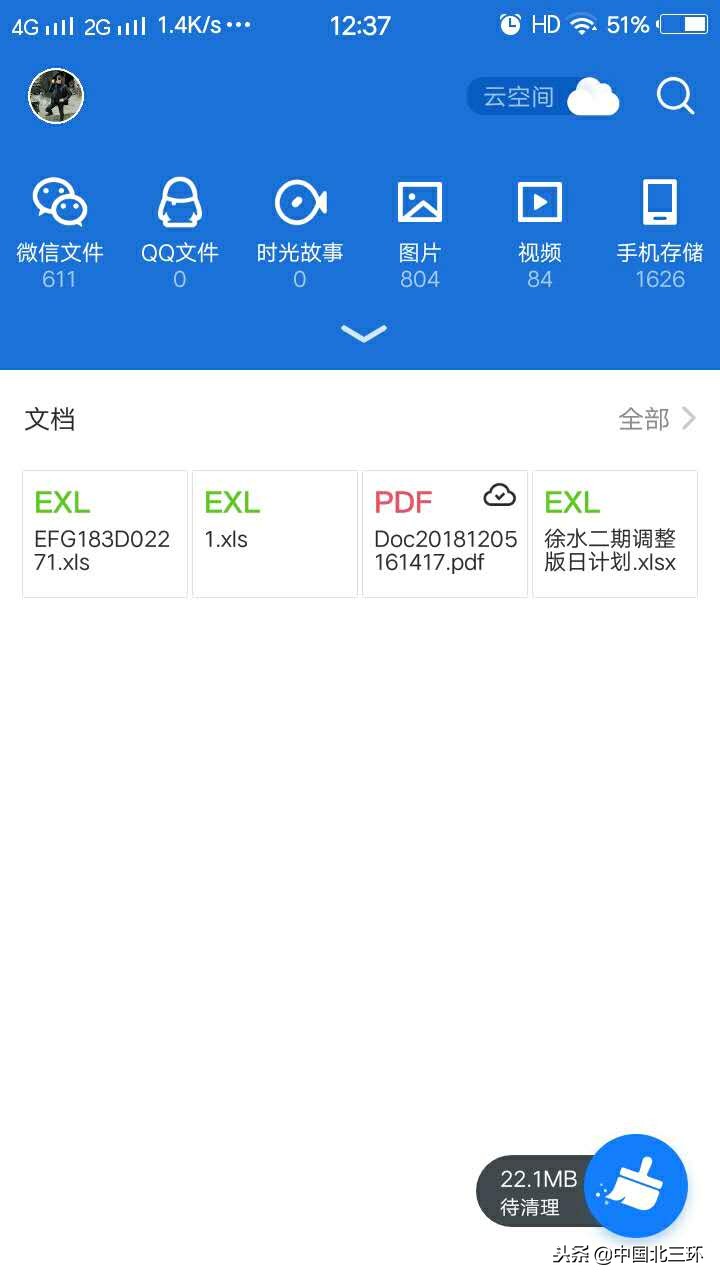Open the 1.xls Excel file

274,533
